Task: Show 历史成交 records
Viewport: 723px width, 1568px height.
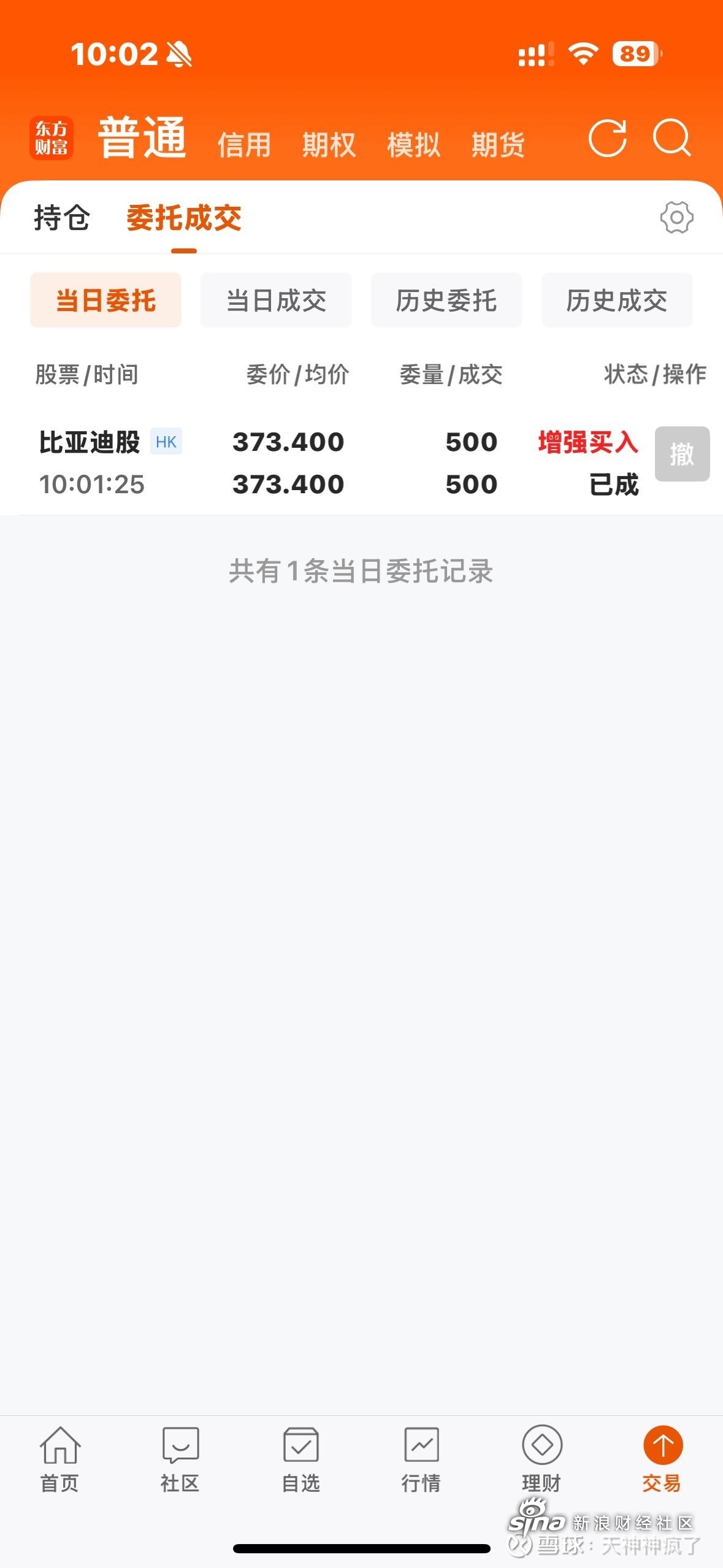Action: coord(617,300)
